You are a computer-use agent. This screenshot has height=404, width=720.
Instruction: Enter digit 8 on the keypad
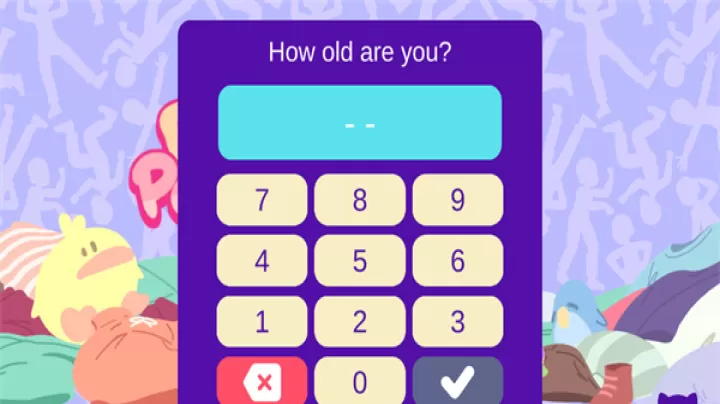pos(360,200)
